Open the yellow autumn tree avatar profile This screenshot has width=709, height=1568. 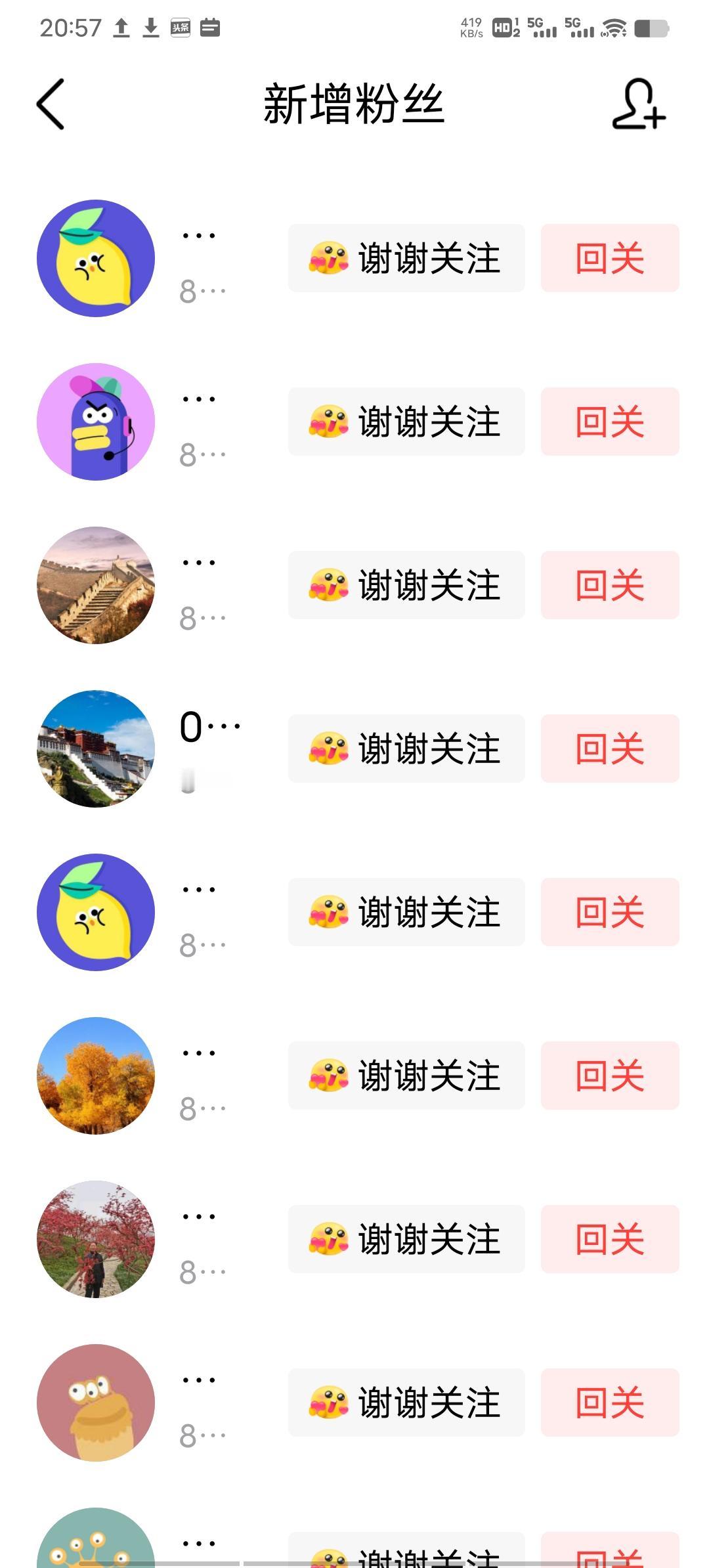(x=96, y=1076)
